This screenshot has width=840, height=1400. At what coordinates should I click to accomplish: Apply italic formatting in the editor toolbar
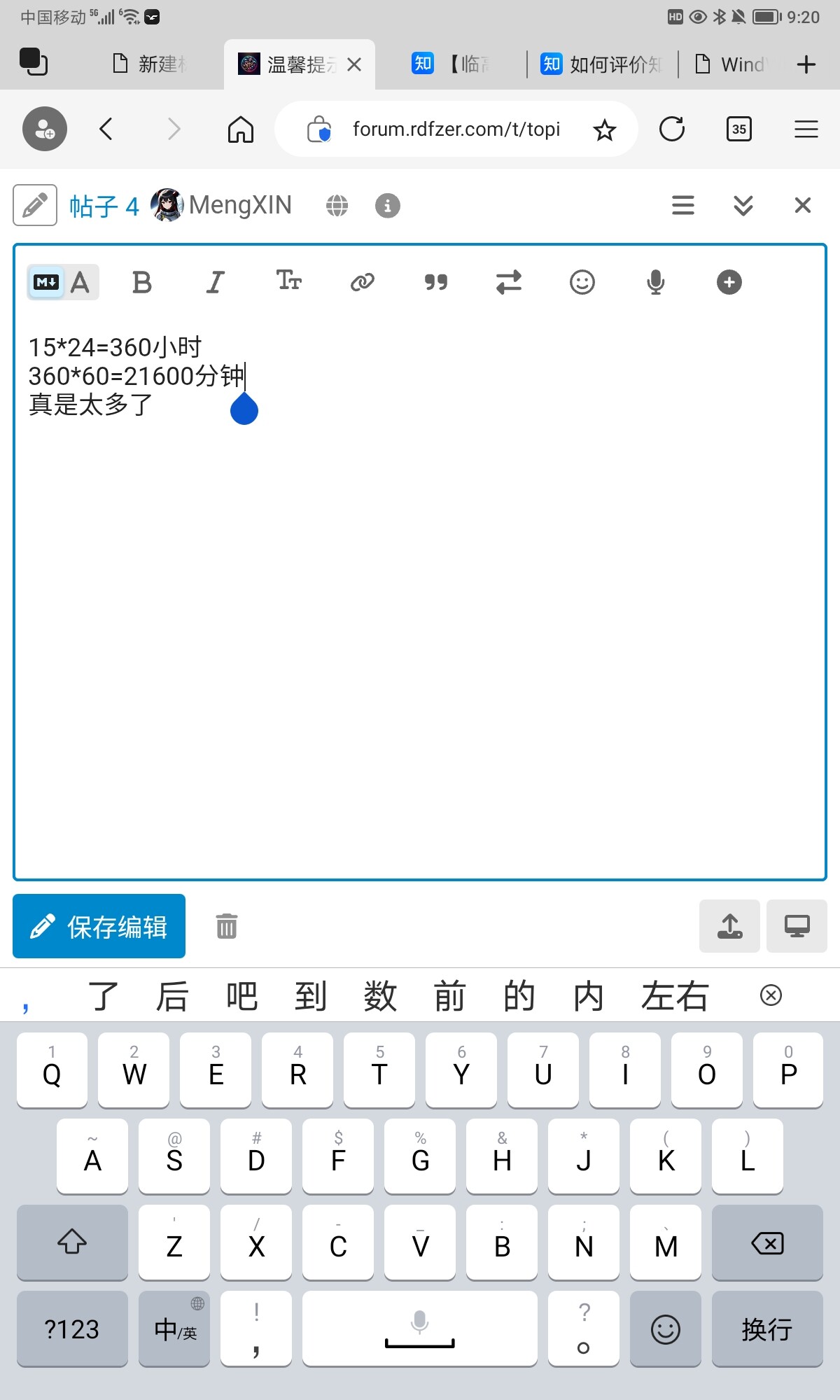pos(215,282)
